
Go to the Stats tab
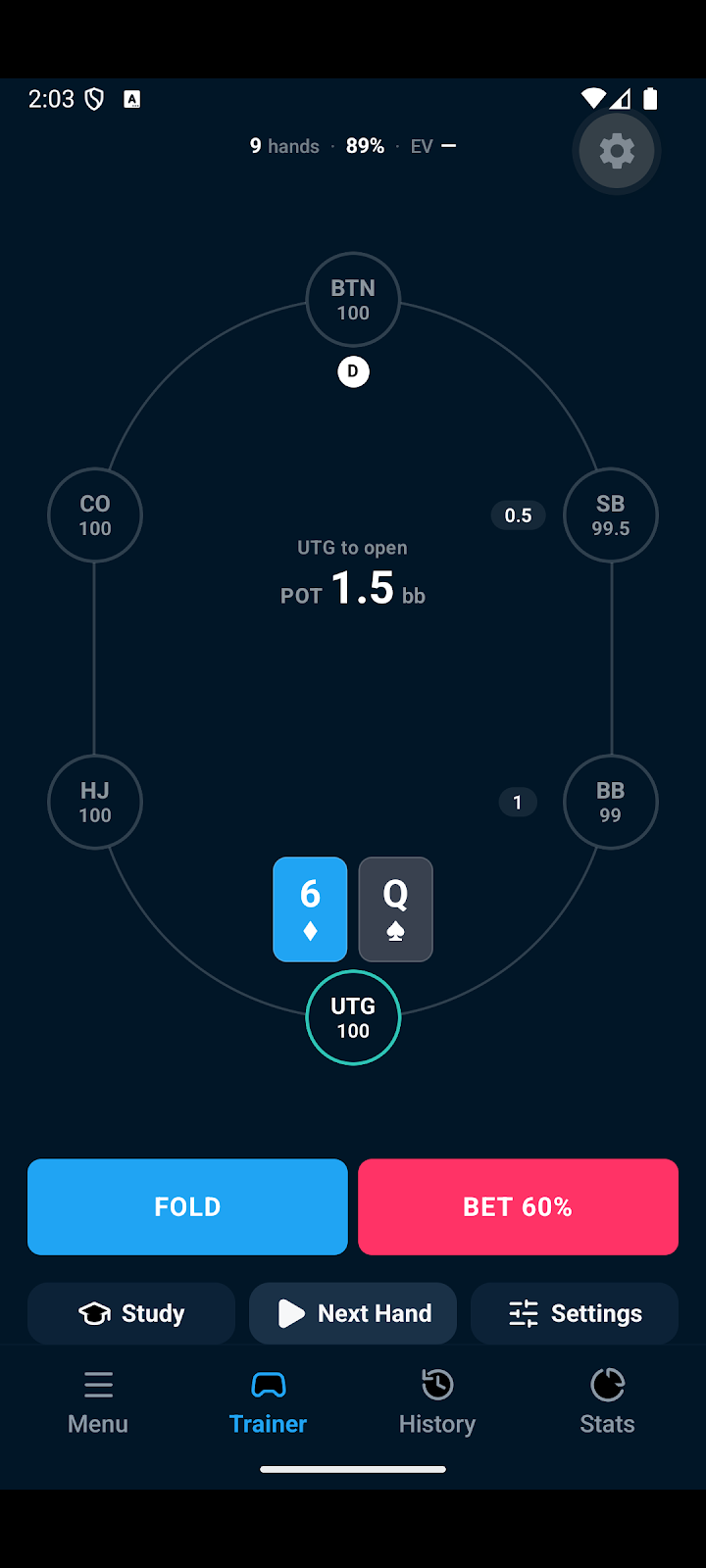[607, 1403]
